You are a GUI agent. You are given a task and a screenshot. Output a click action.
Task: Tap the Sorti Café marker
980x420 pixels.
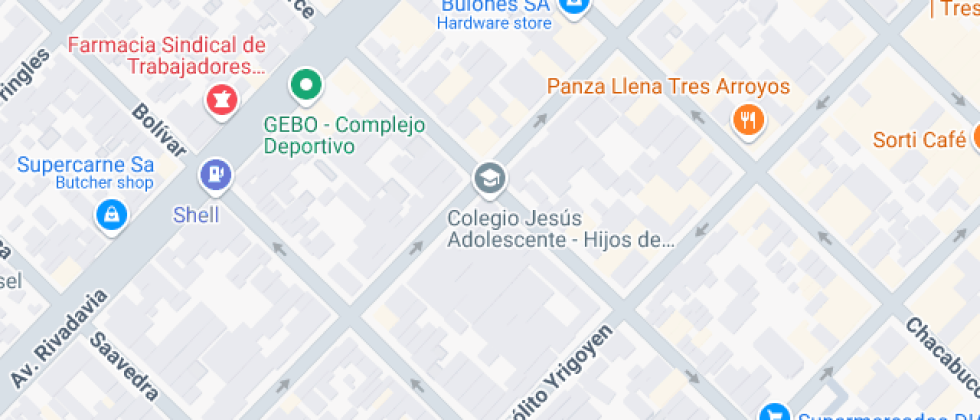(x=973, y=139)
